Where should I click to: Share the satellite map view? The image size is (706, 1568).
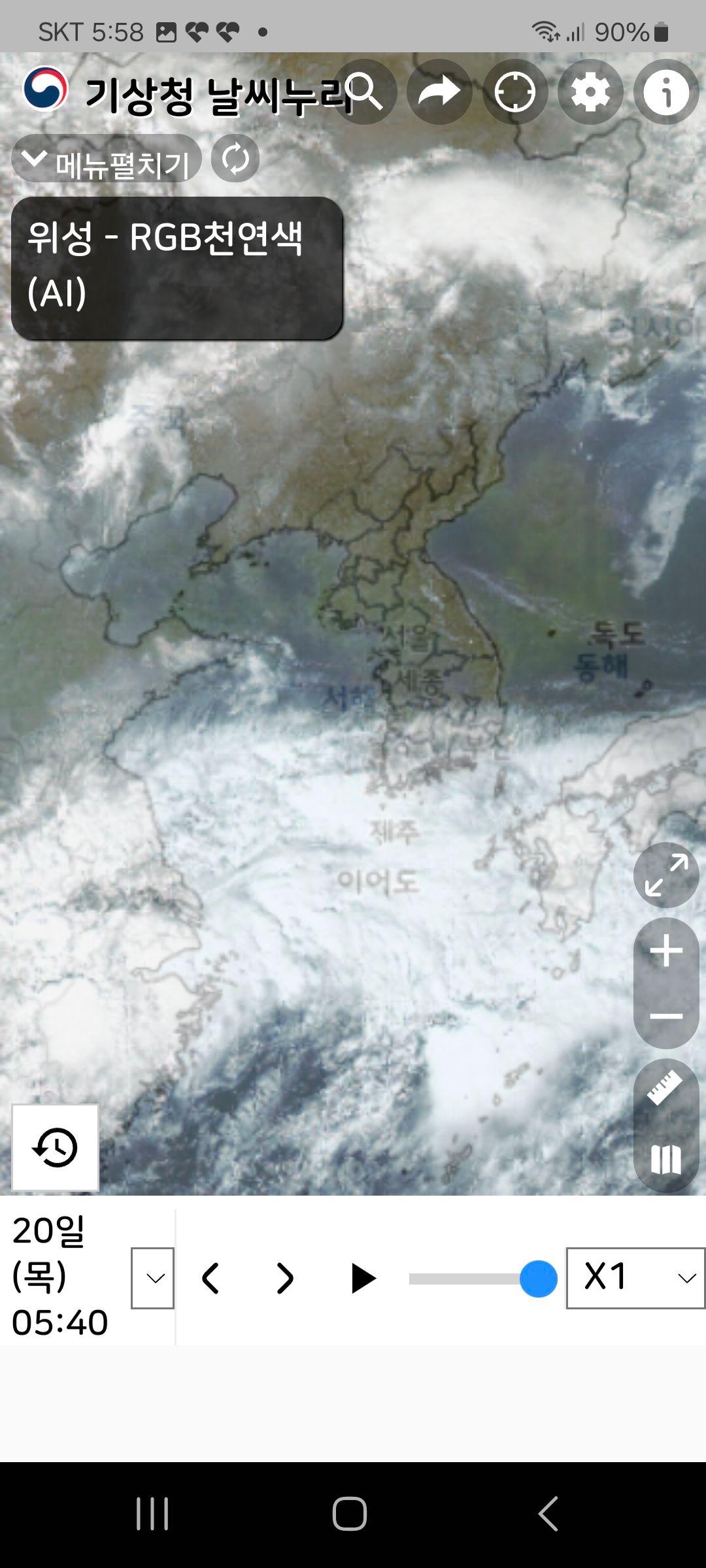point(439,92)
